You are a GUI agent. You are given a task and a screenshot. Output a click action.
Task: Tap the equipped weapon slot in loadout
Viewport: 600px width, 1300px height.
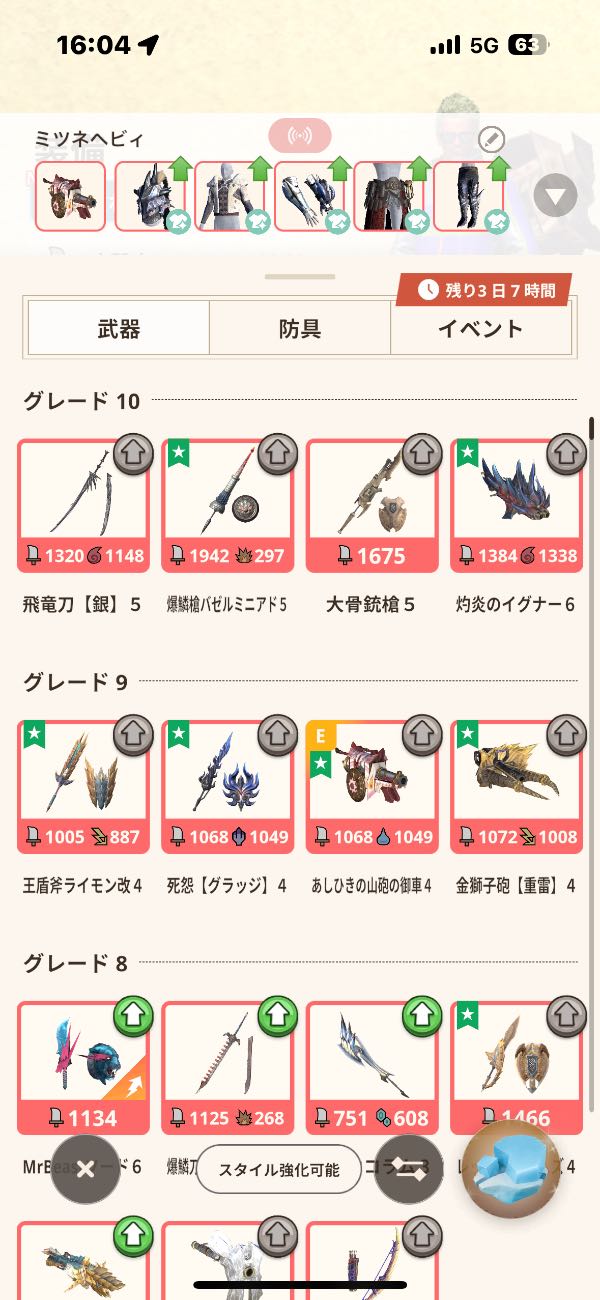[70, 196]
